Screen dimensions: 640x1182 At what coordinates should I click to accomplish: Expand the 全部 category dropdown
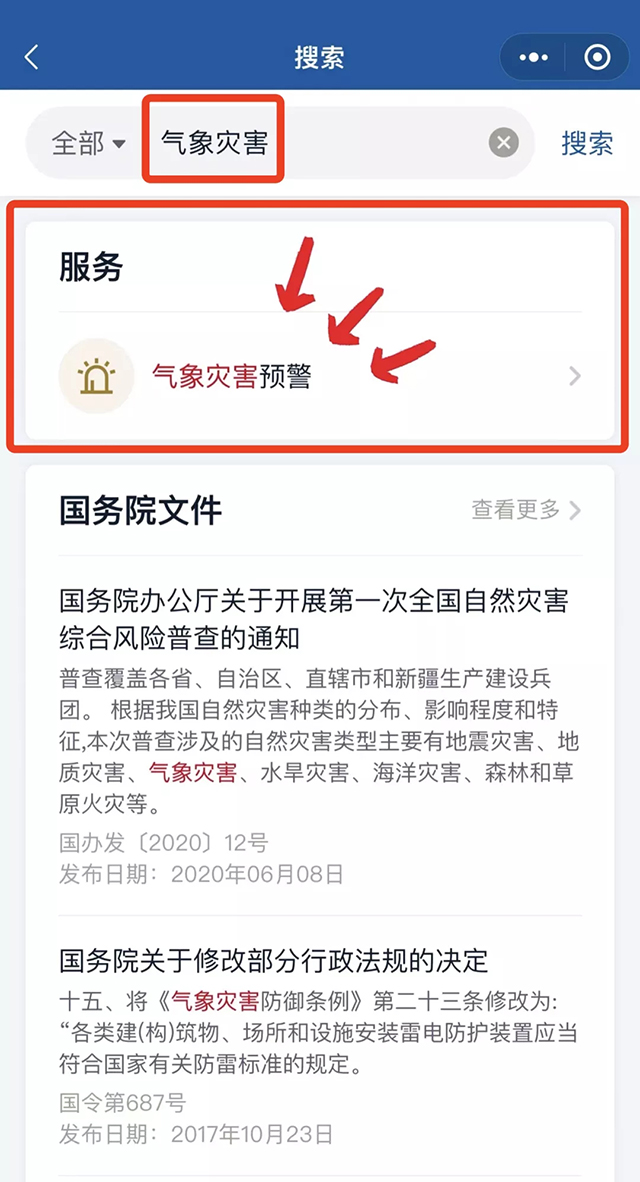point(88,143)
